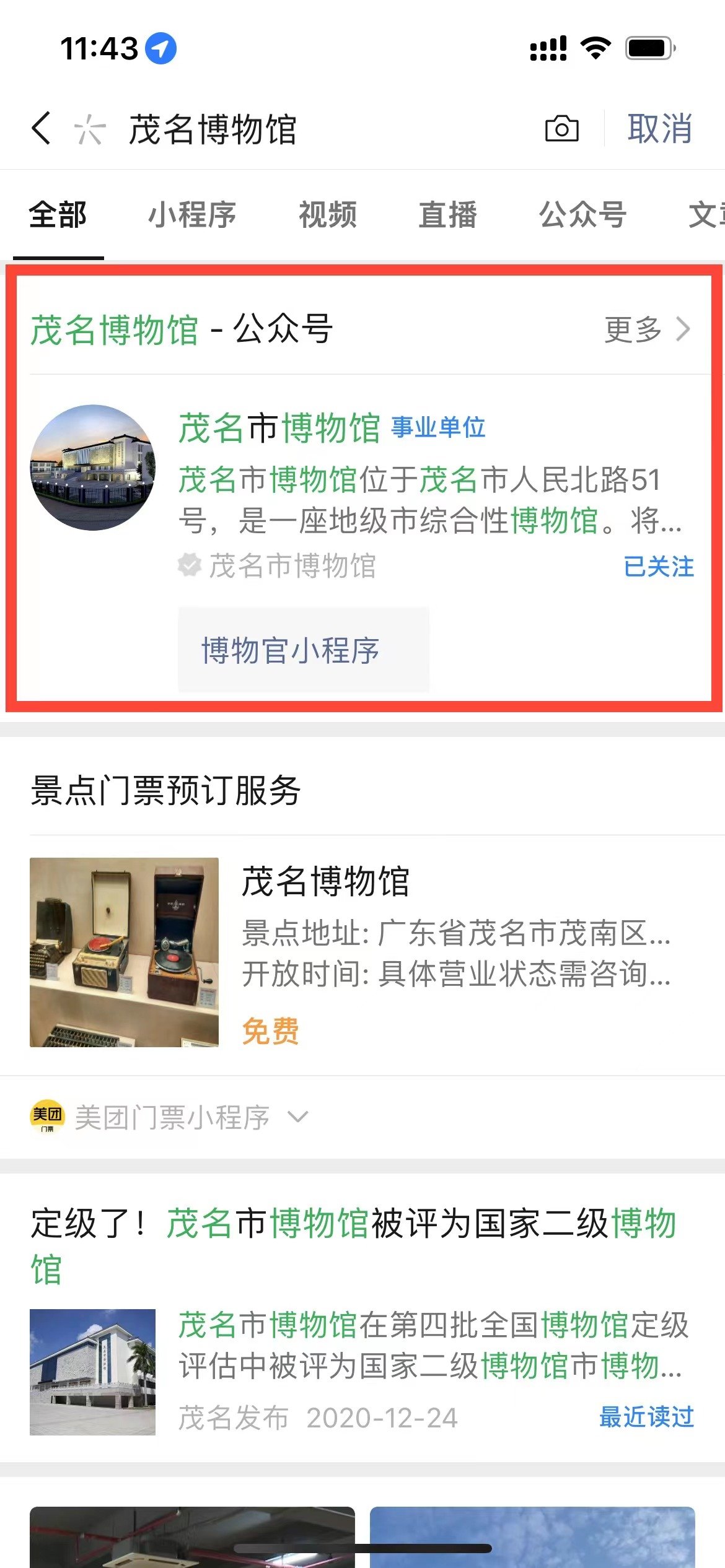Open the 公众号 tab

click(582, 215)
